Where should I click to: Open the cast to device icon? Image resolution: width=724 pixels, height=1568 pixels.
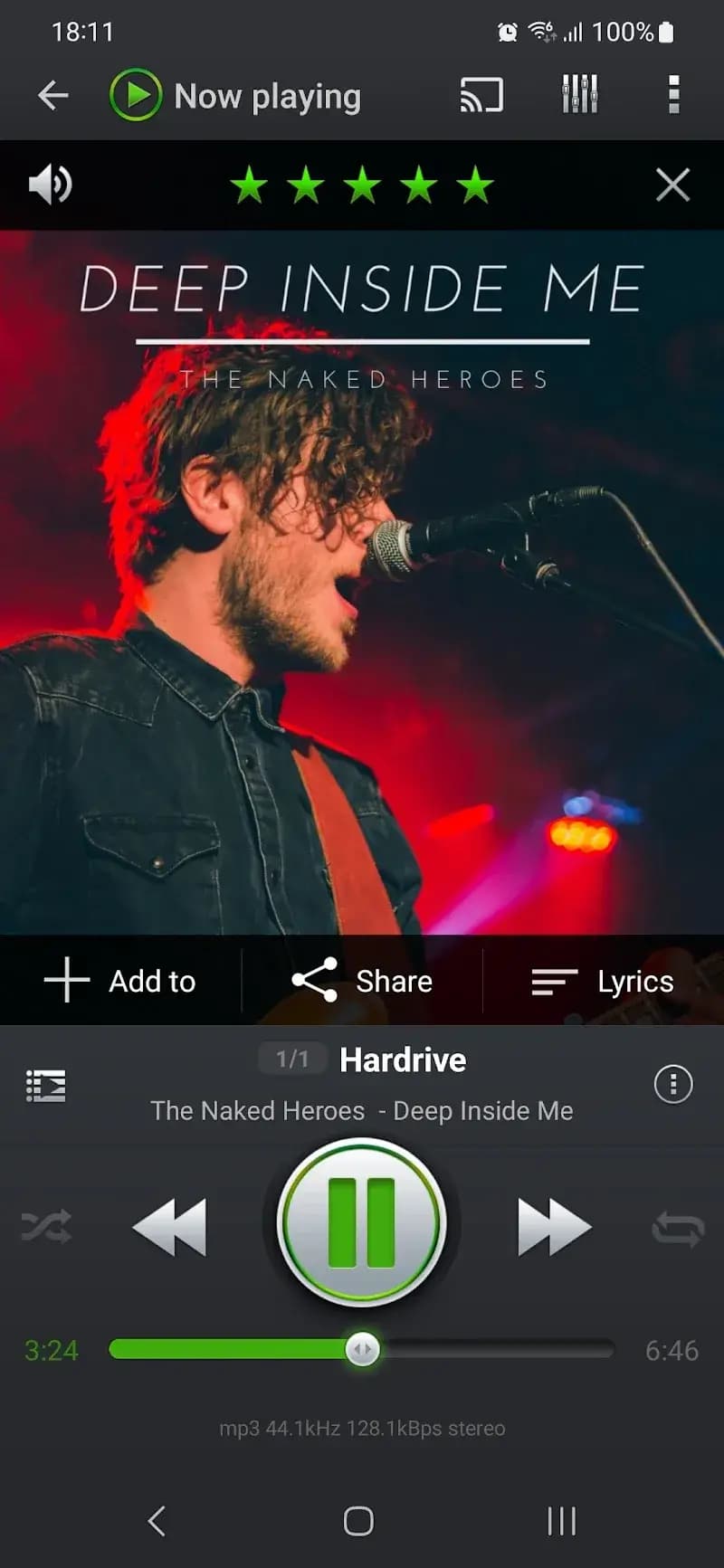(x=481, y=95)
